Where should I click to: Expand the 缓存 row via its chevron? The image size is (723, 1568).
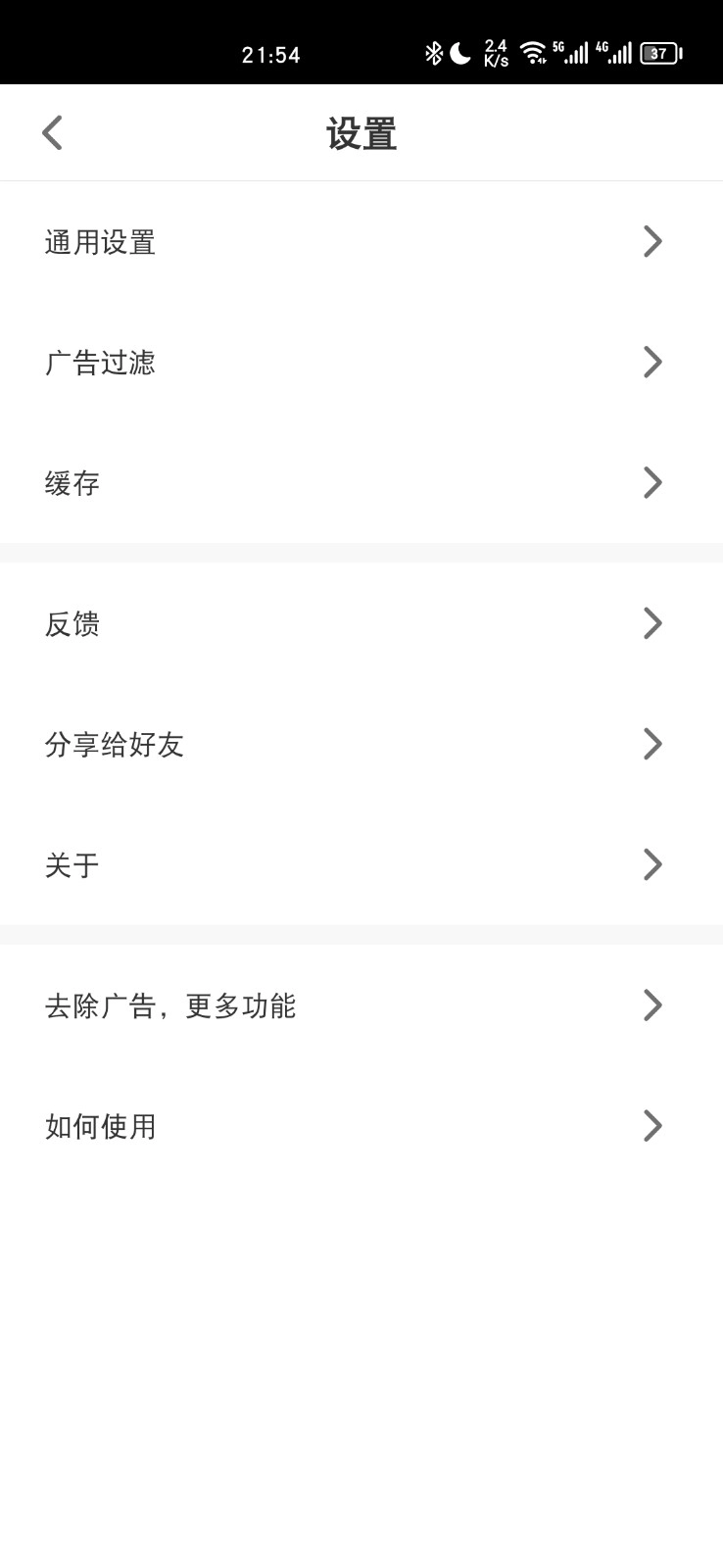652,482
